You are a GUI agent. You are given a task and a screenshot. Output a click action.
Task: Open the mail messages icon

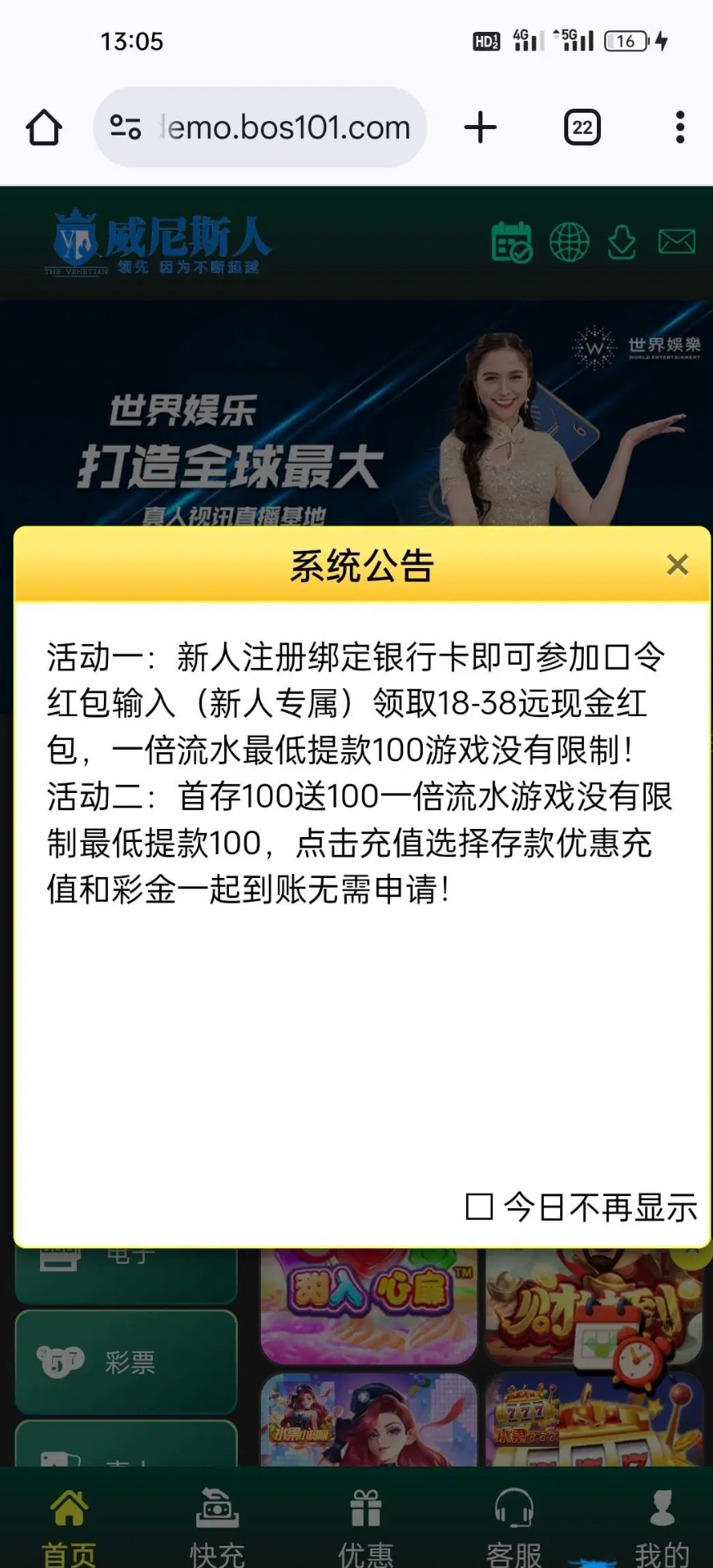[x=677, y=242]
